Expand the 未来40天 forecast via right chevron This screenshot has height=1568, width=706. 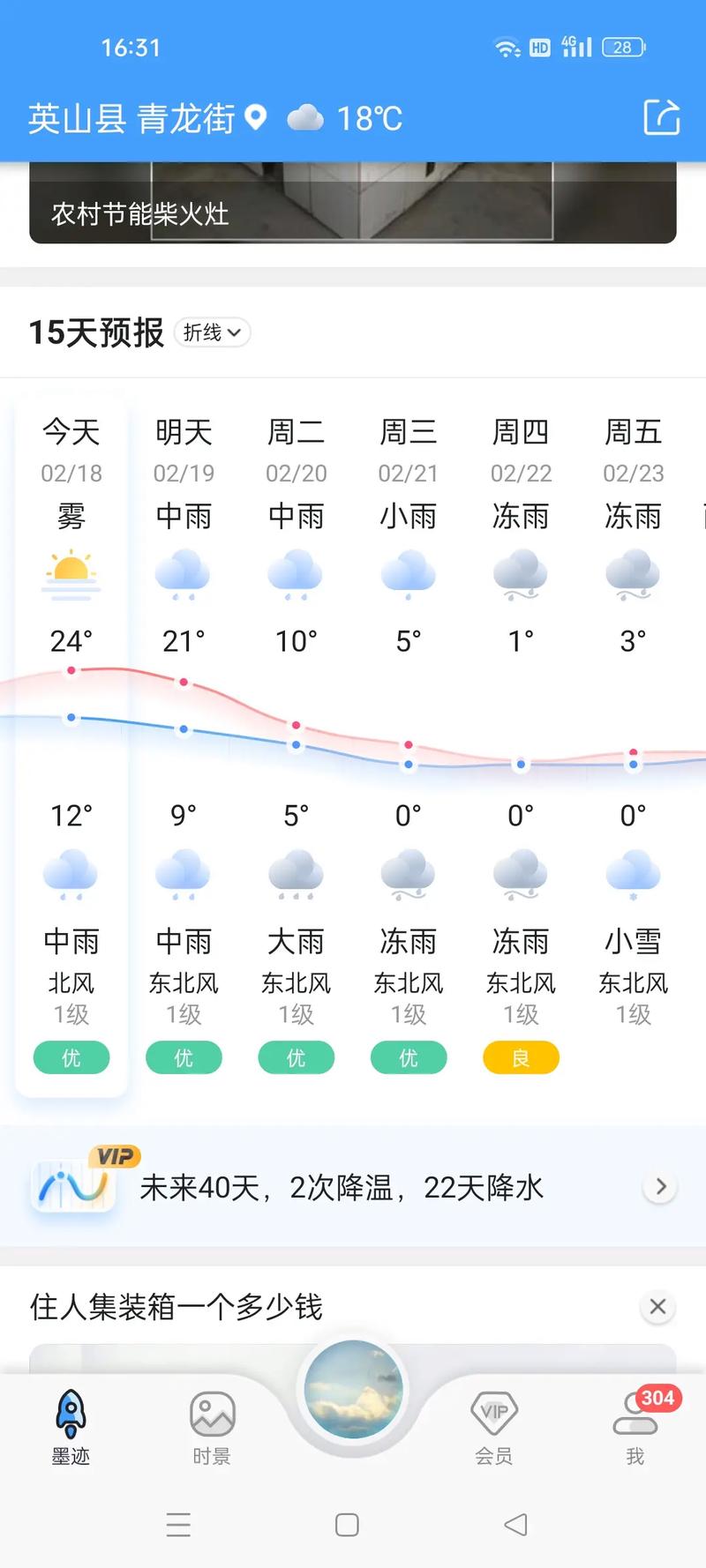[x=660, y=1186]
